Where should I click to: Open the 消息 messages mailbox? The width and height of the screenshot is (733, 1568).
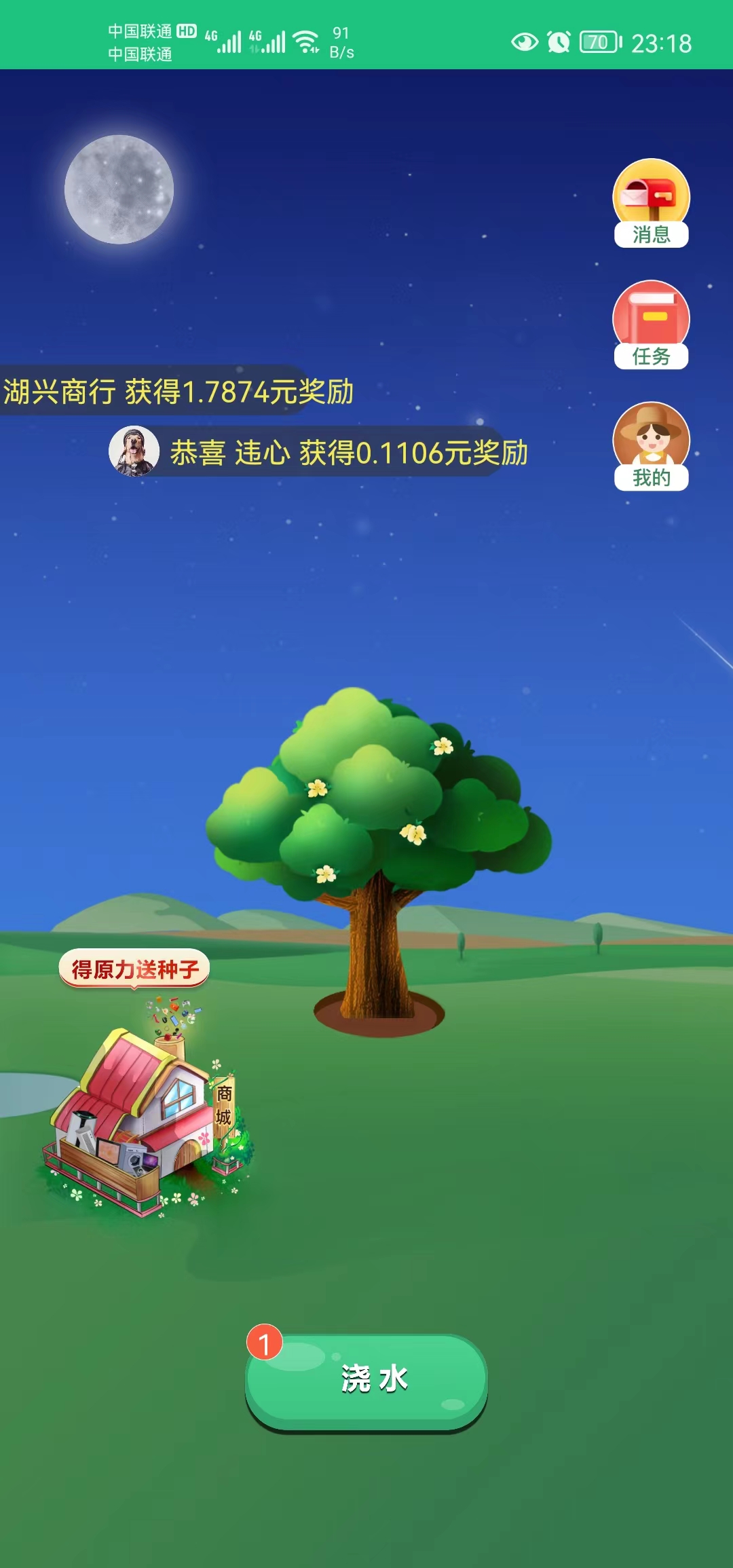tap(651, 203)
